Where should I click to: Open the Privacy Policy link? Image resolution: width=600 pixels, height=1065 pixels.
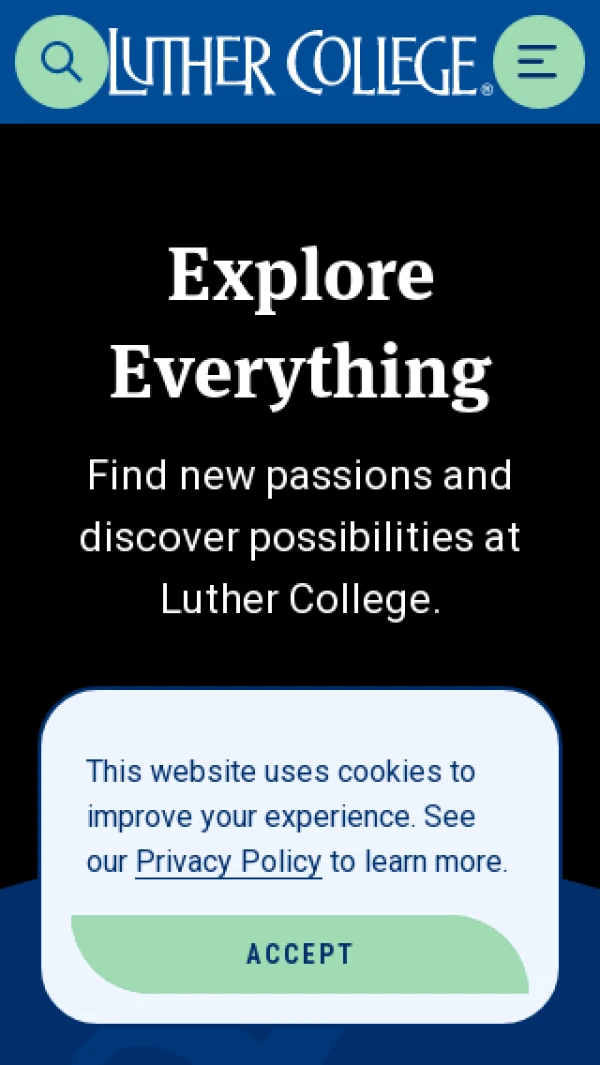tap(229, 862)
